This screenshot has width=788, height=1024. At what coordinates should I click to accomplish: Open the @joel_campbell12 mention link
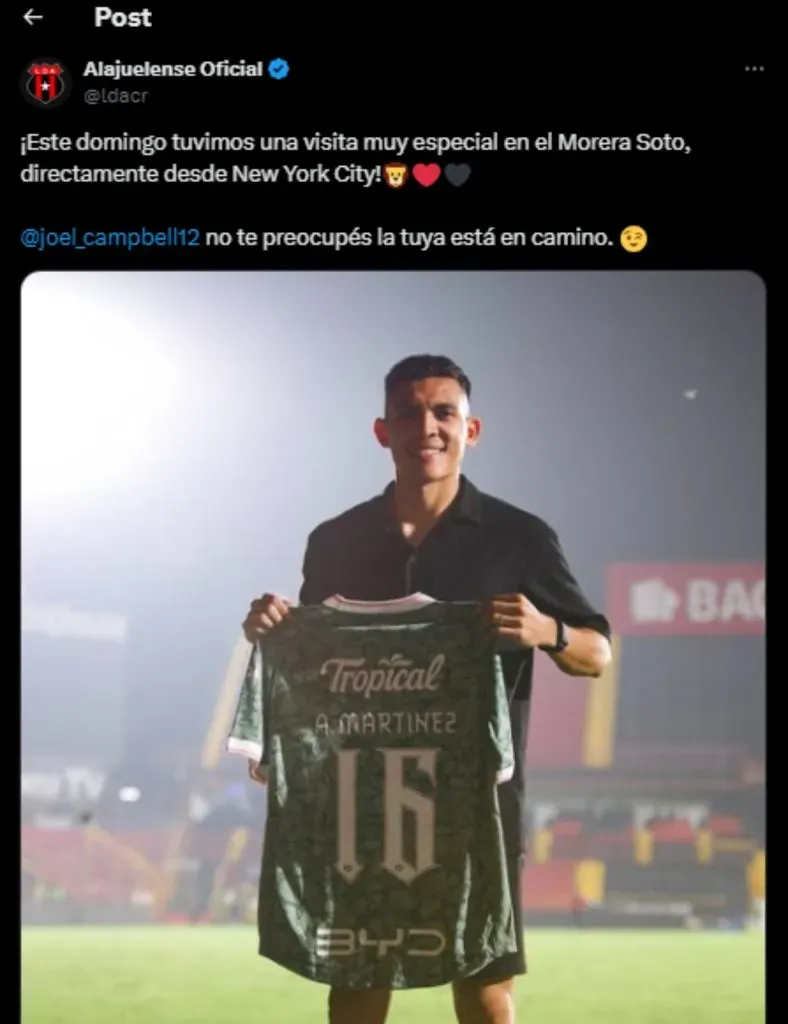[109, 240]
